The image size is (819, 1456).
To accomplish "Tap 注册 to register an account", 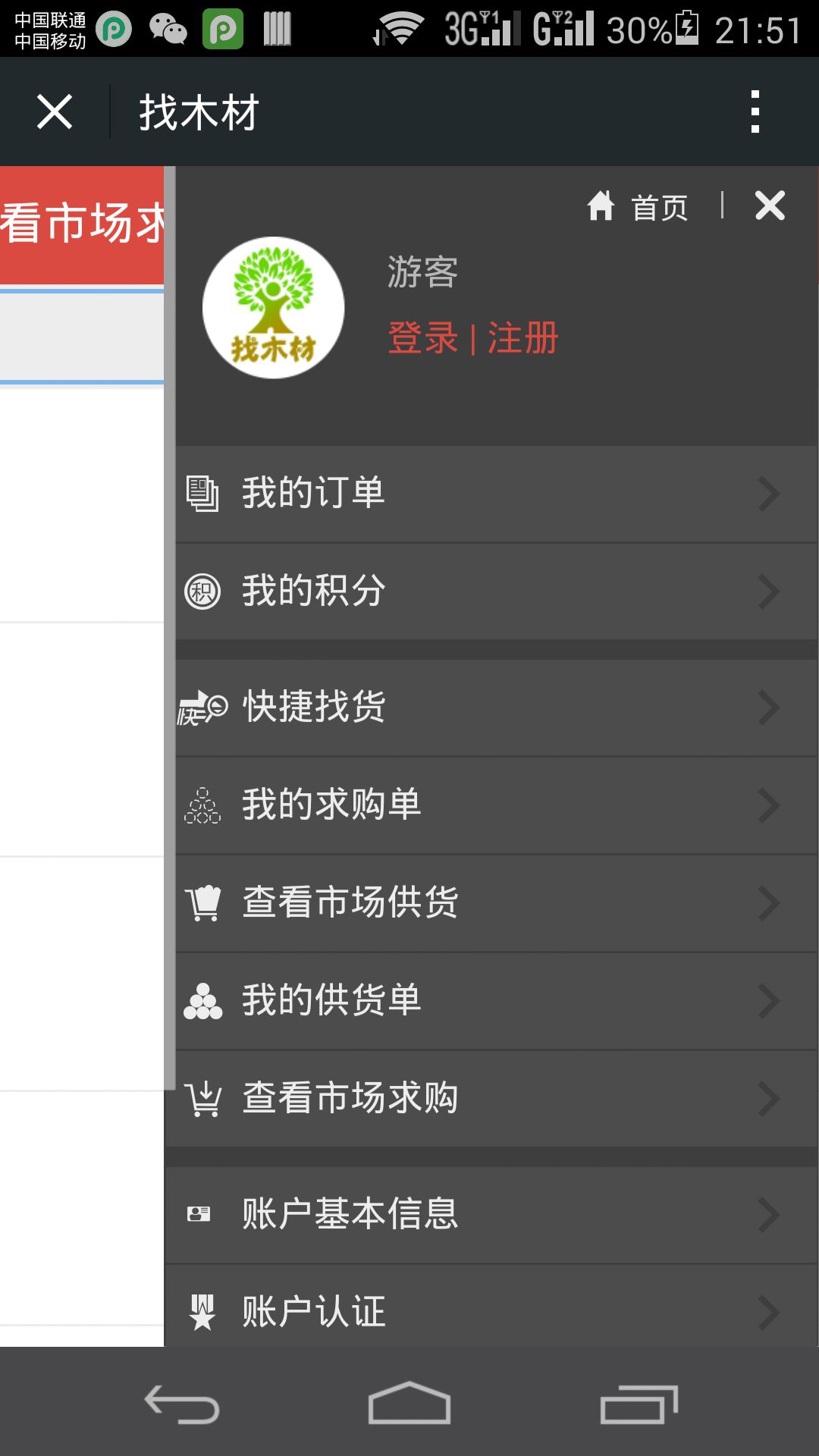I will pyautogui.click(x=522, y=338).
